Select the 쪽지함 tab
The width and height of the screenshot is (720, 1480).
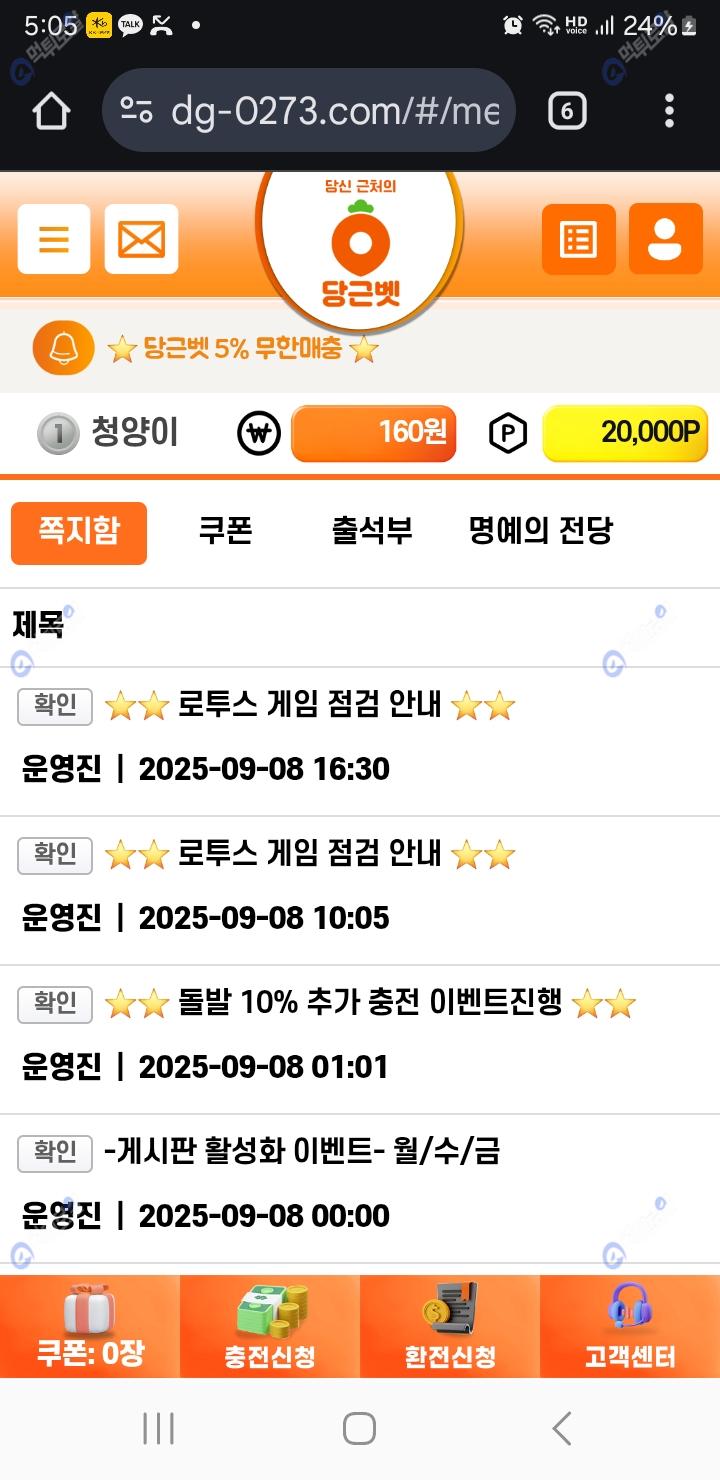[79, 532]
